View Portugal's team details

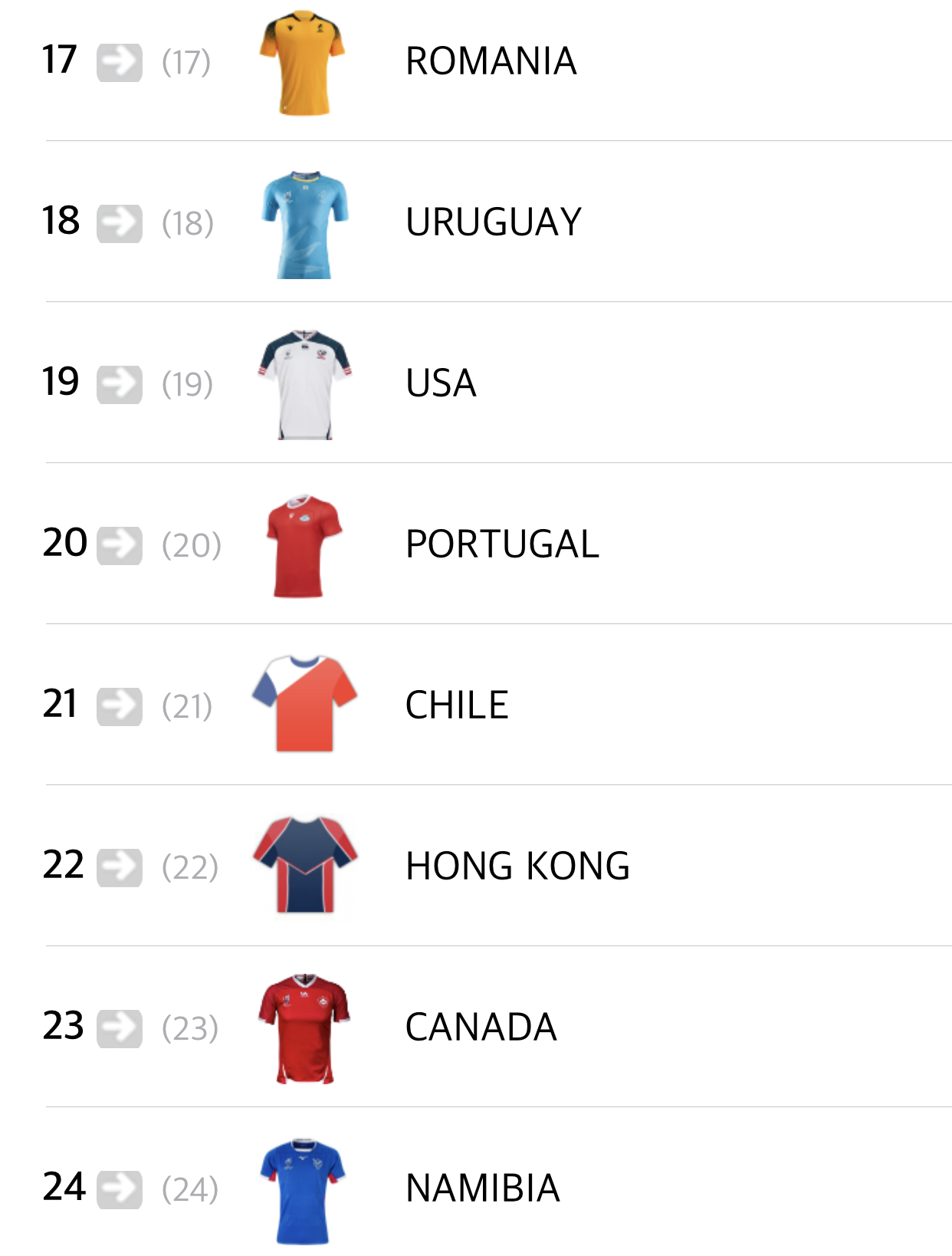502,544
